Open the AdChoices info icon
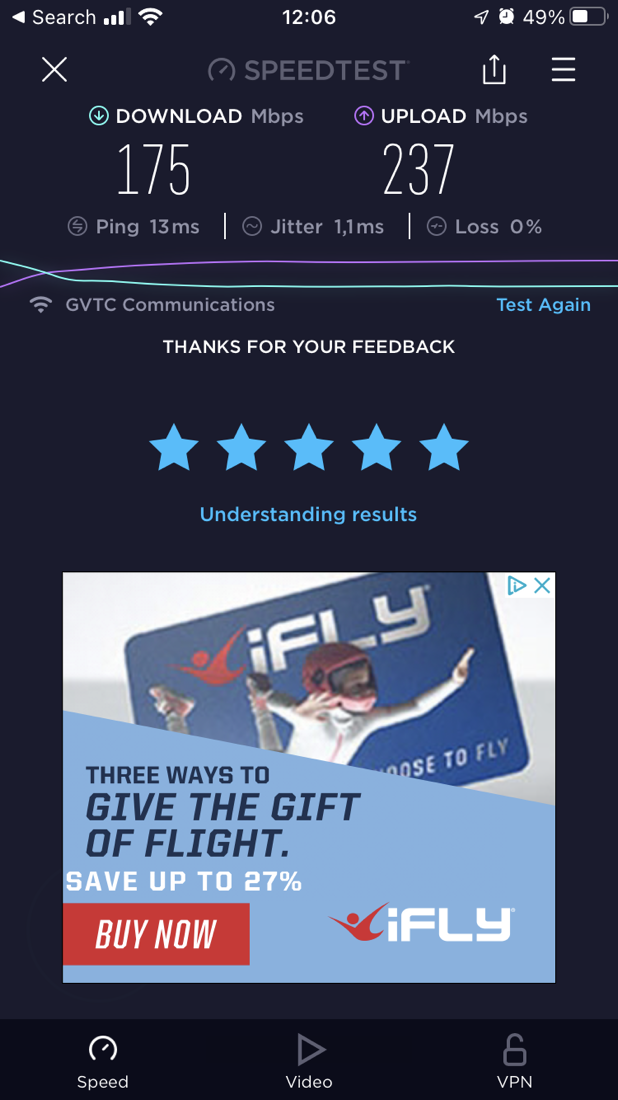 [517, 586]
